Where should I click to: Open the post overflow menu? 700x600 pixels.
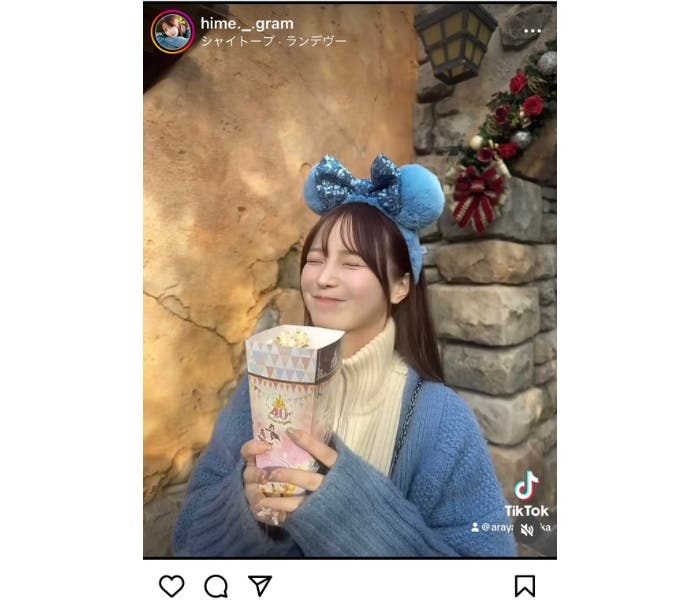tap(532, 30)
